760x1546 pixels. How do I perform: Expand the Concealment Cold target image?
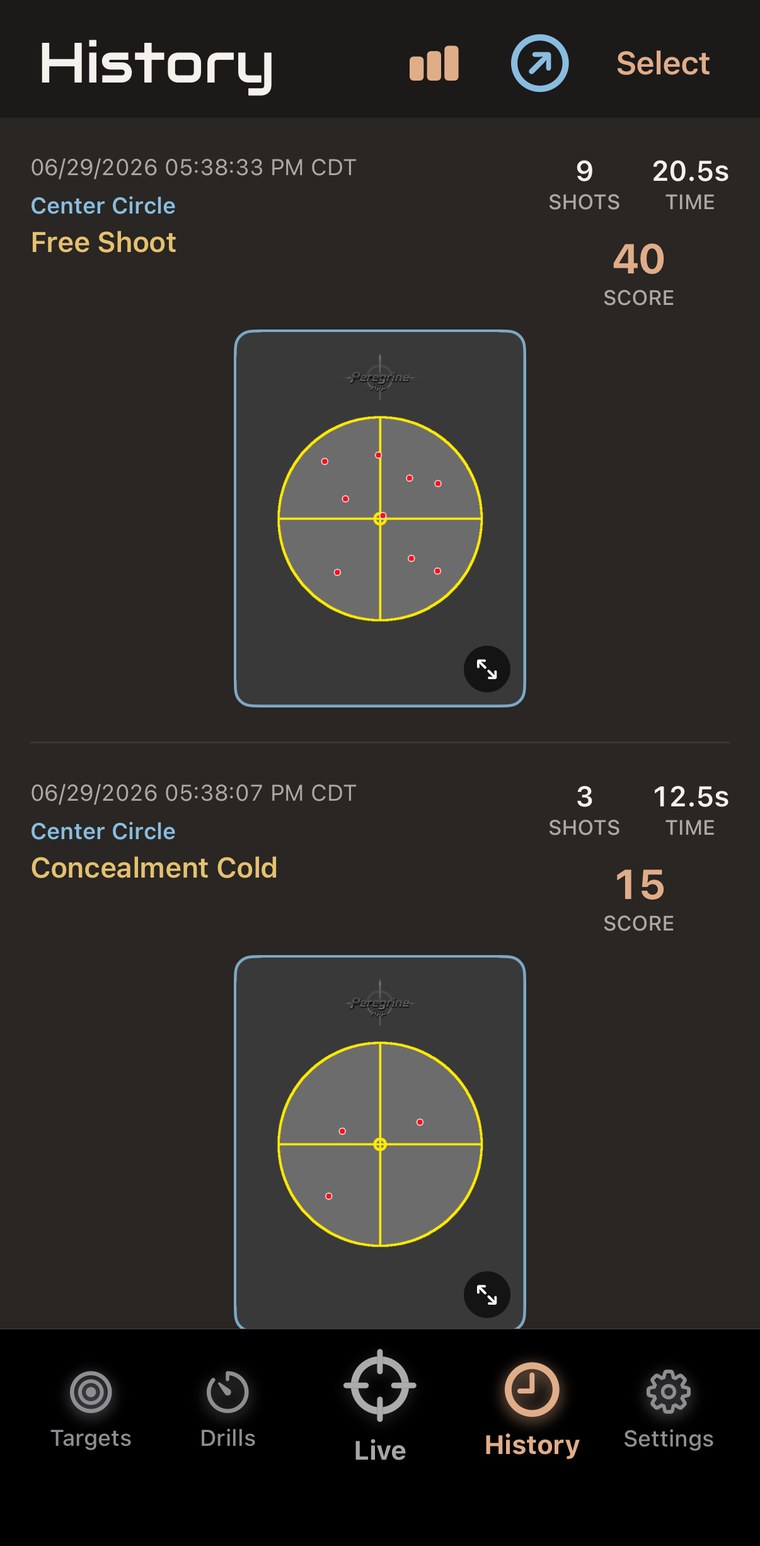487,1295
